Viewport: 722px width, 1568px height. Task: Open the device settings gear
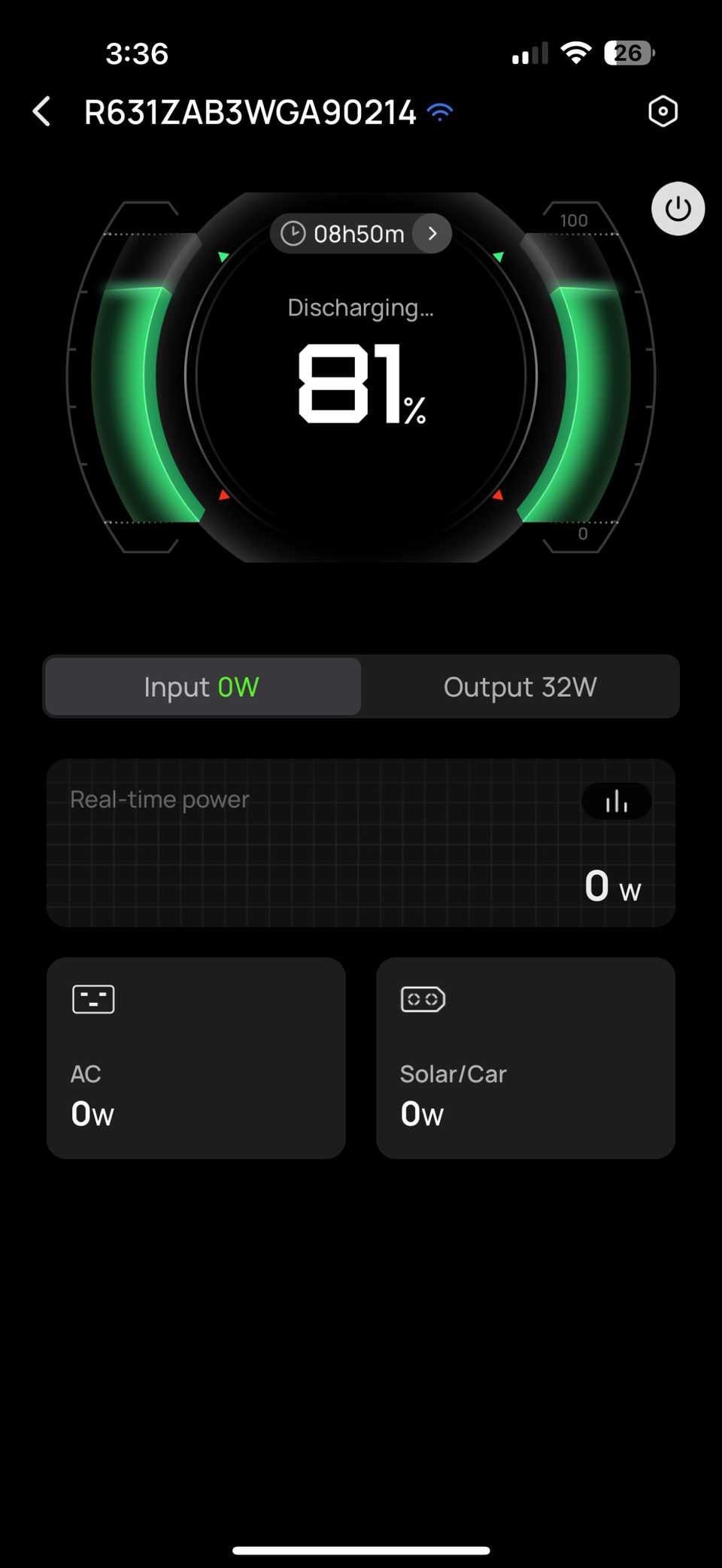tap(663, 110)
